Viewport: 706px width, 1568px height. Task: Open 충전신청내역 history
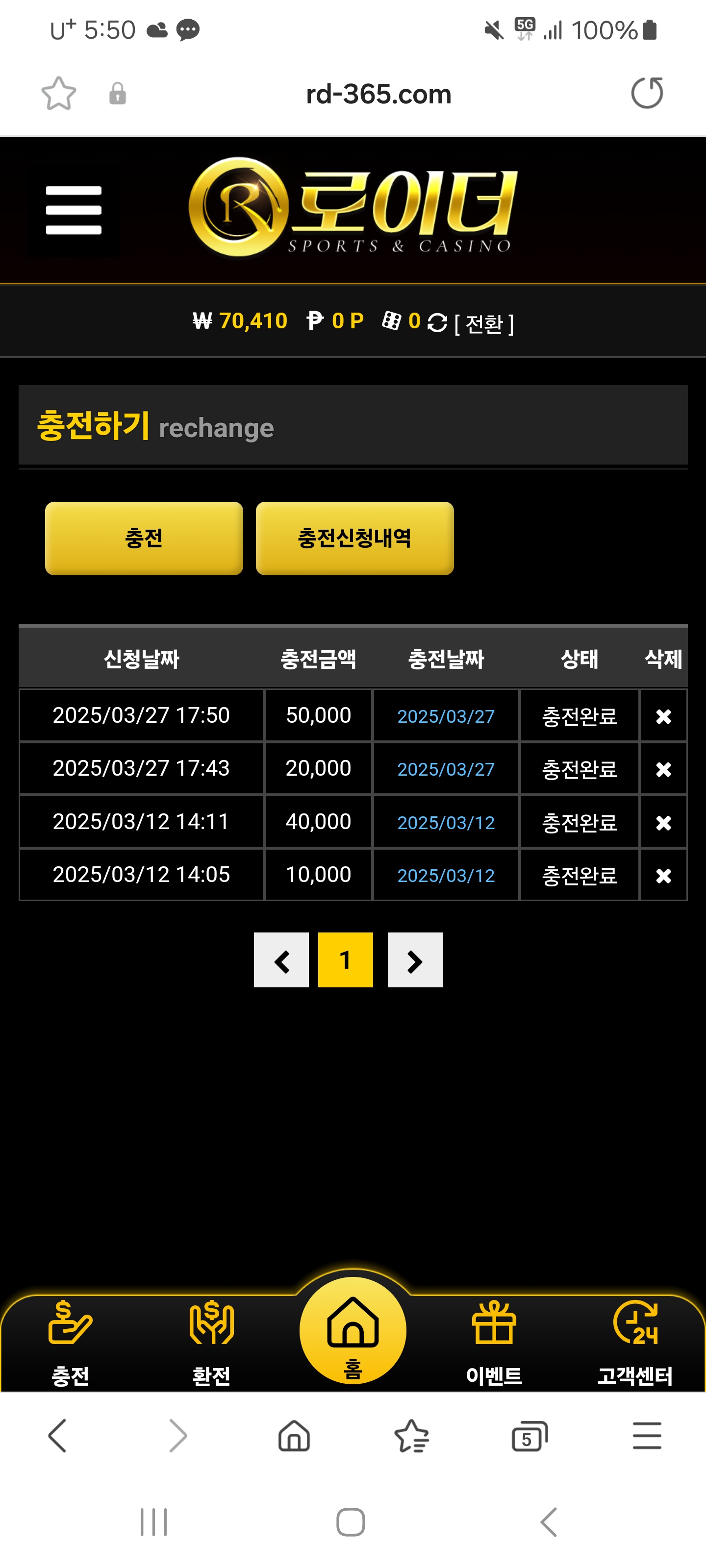354,538
